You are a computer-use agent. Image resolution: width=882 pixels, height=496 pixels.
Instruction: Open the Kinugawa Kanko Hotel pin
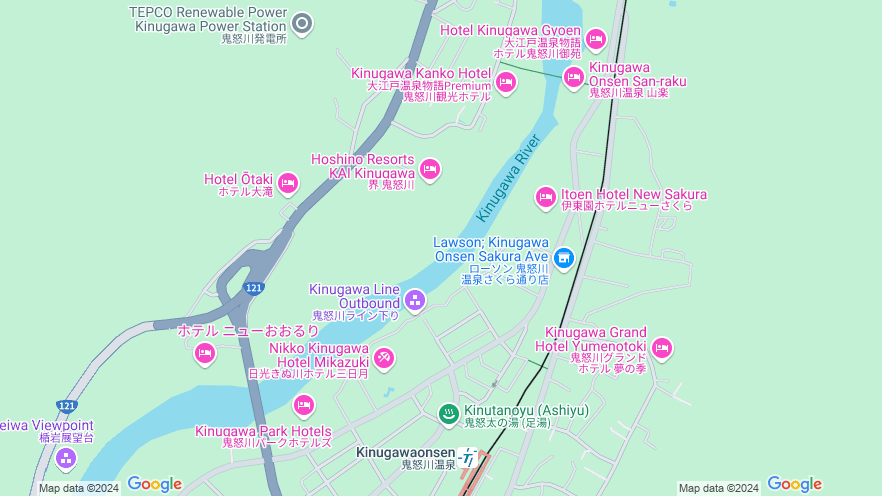[x=506, y=82]
